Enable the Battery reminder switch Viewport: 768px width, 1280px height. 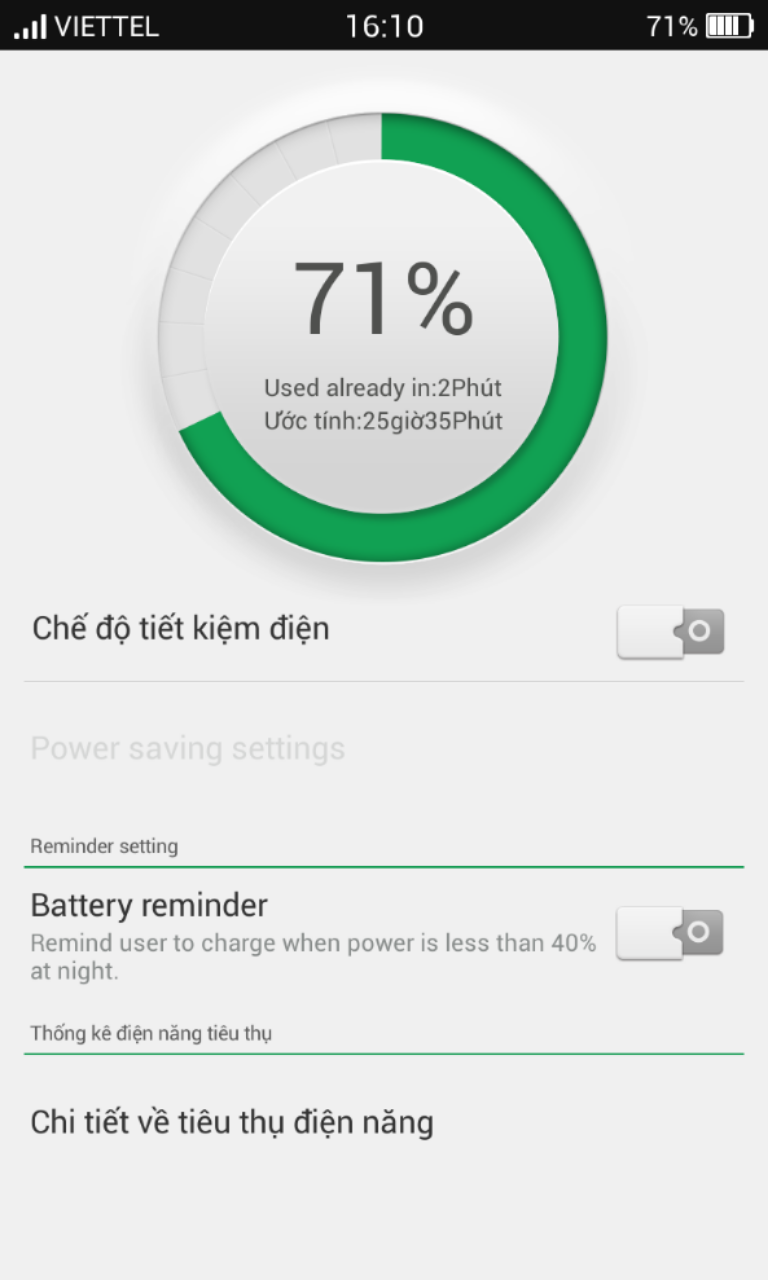pos(670,933)
